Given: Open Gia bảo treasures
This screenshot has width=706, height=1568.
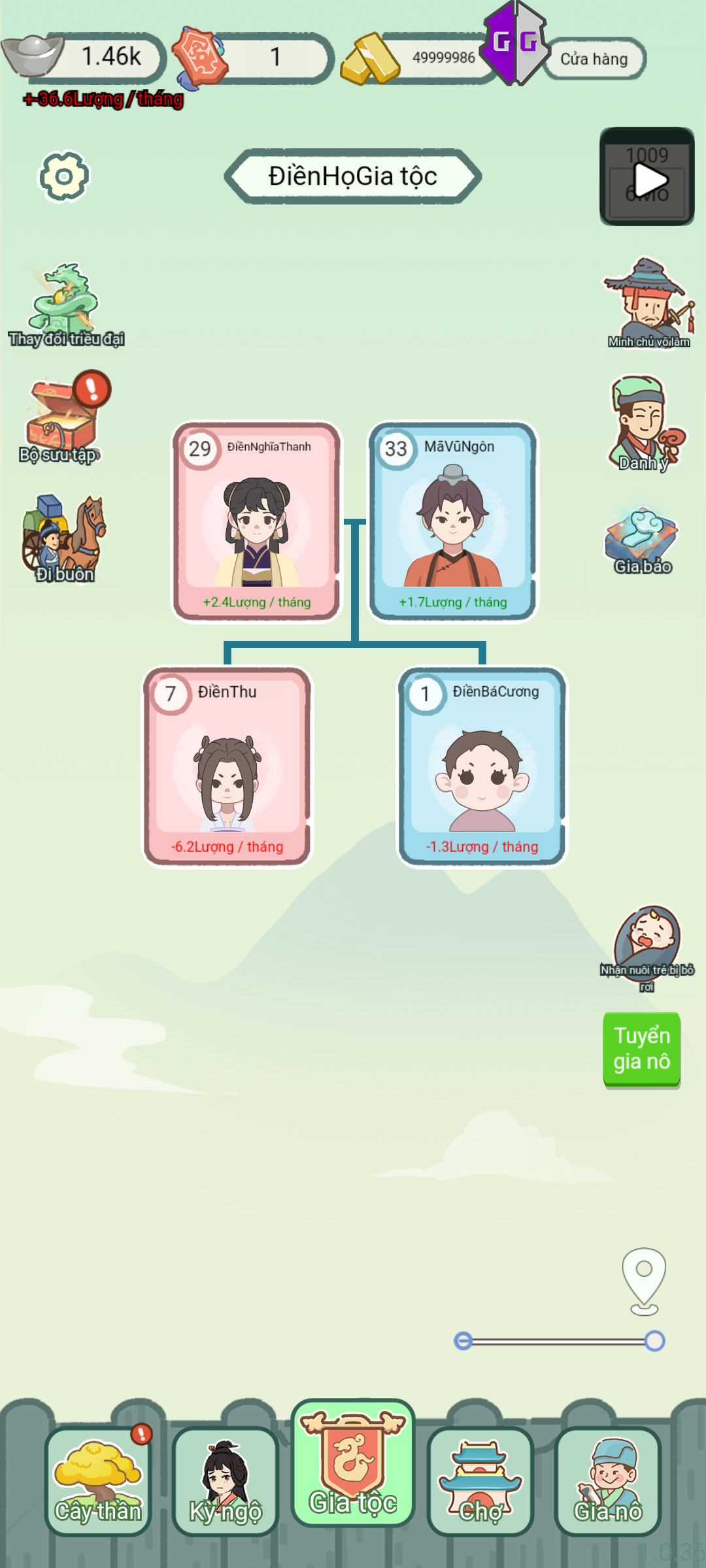Looking at the screenshot, I should coord(643,540).
